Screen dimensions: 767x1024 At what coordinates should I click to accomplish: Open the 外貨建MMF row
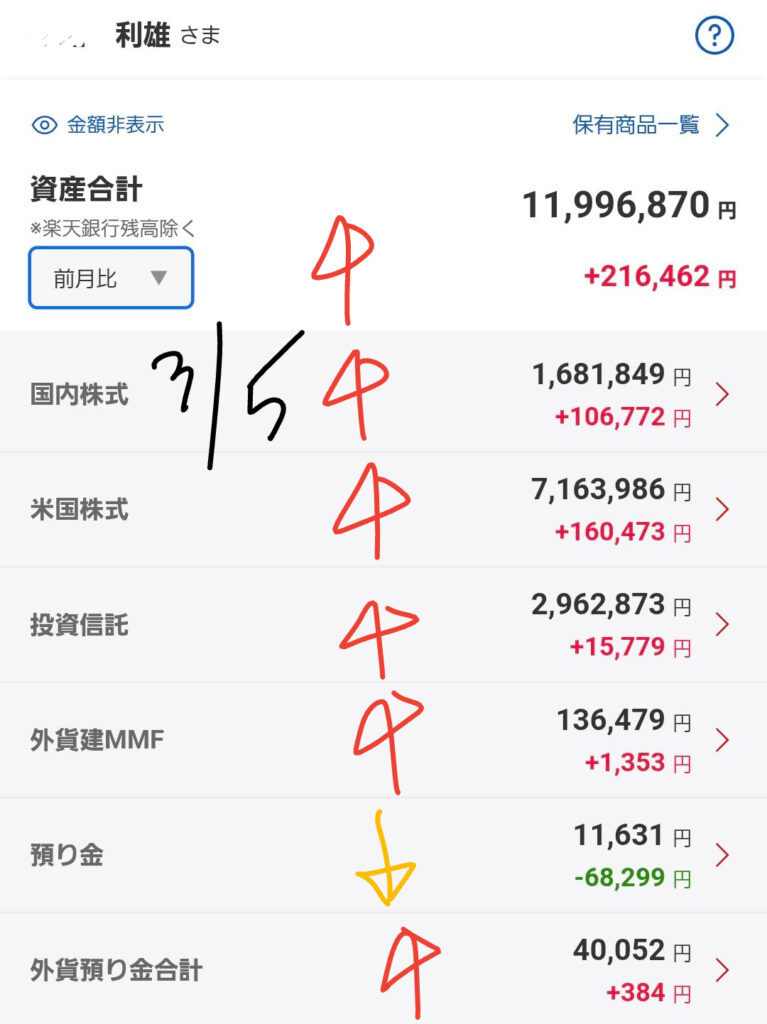click(x=383, y=740)
